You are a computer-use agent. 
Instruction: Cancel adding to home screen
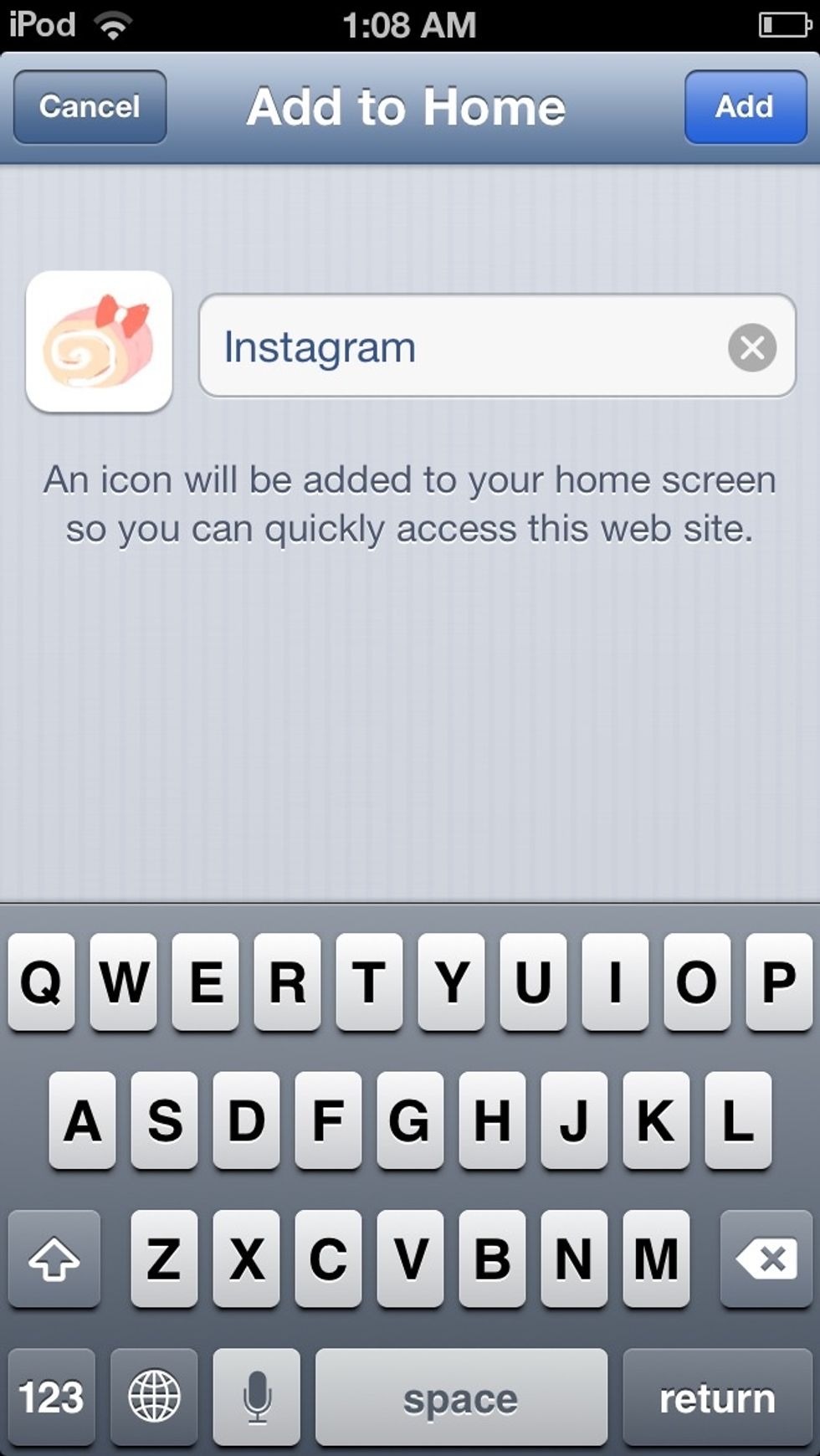[x=90, y=107]
